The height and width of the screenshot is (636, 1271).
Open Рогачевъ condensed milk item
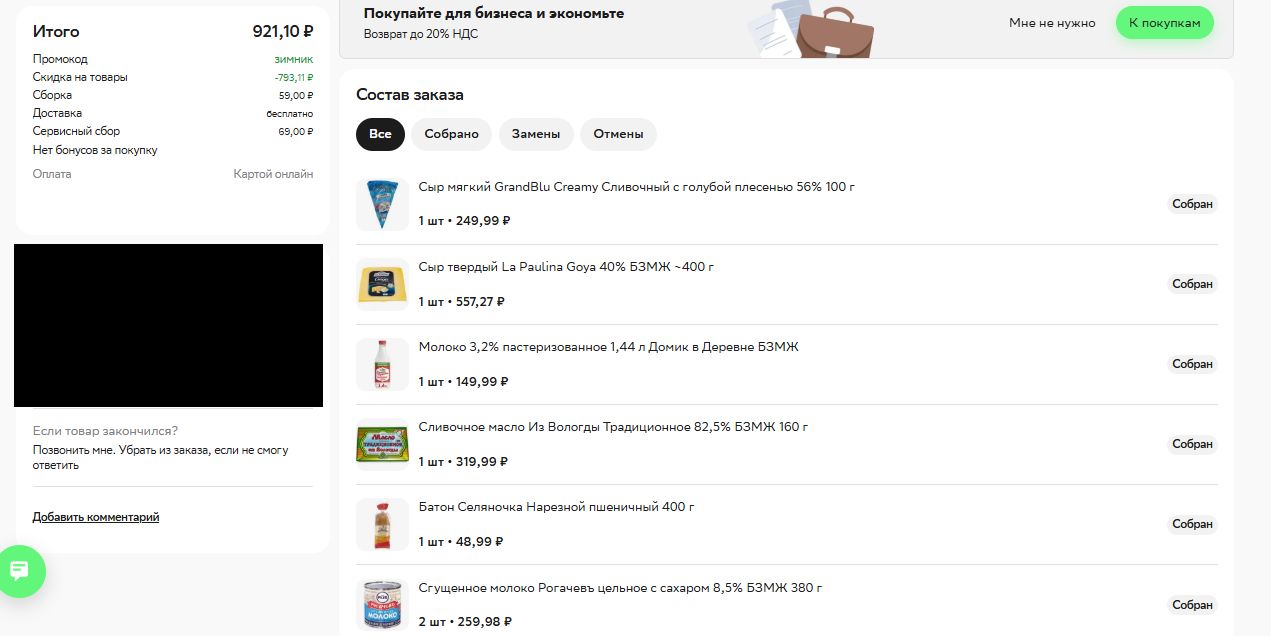[620, 588]
